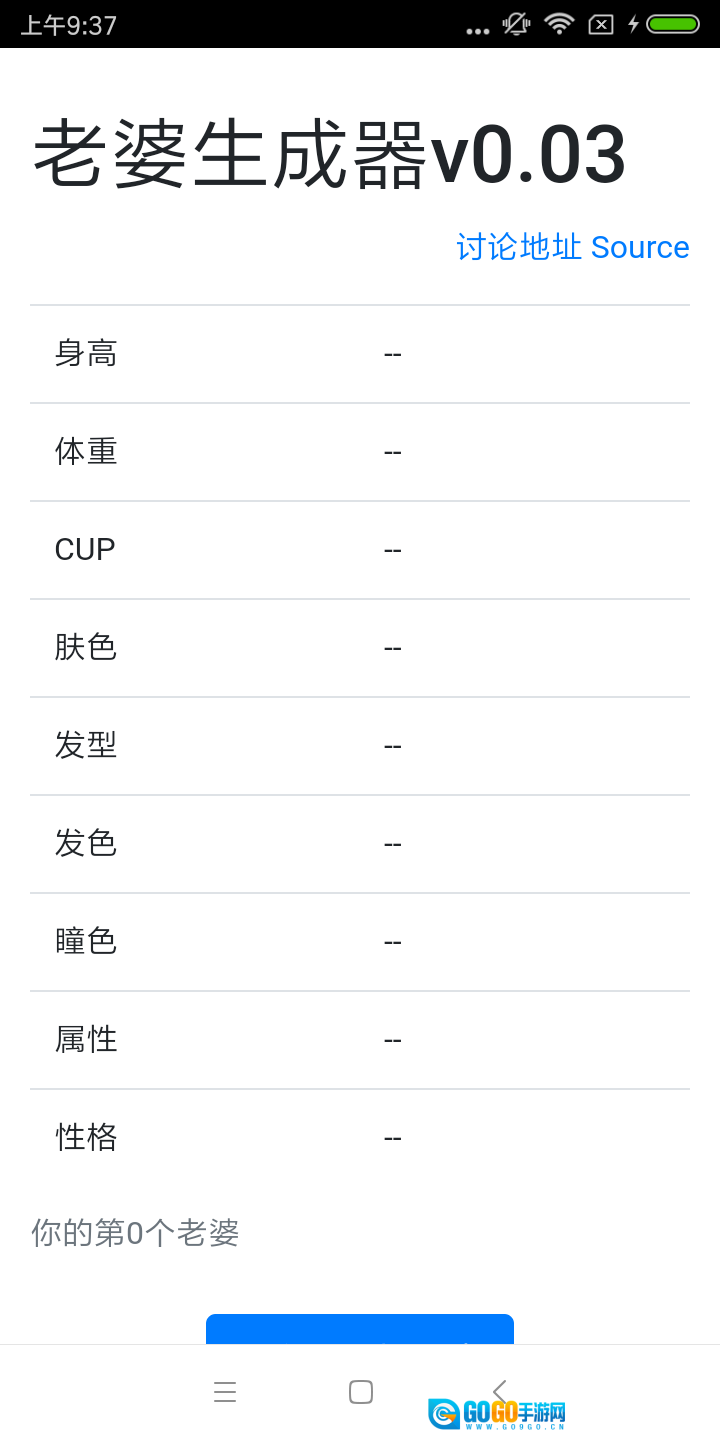
Task: Open the 讨论地址 discussion link
Action: (x=518, y=247)
